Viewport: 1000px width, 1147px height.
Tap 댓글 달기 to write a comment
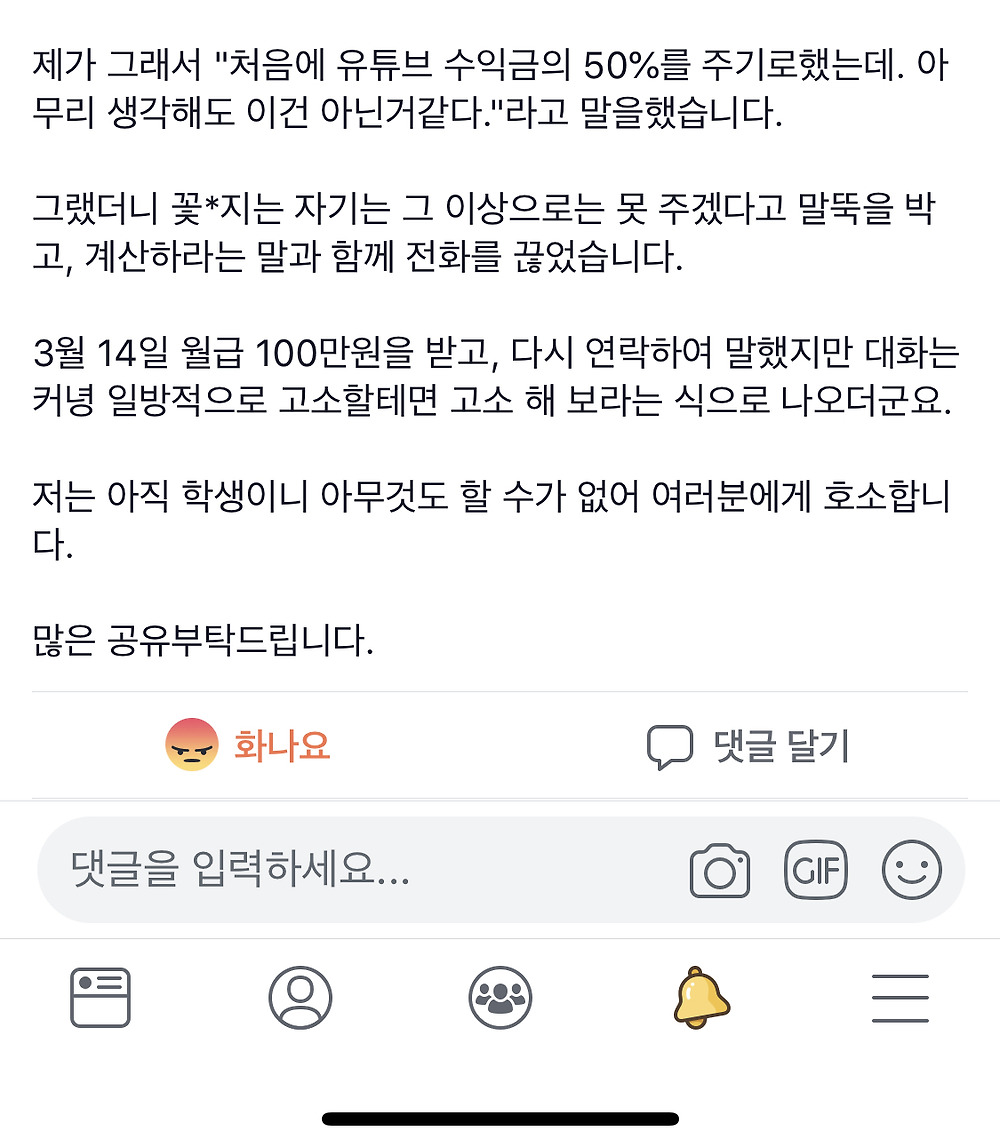(x=748, y=746)
